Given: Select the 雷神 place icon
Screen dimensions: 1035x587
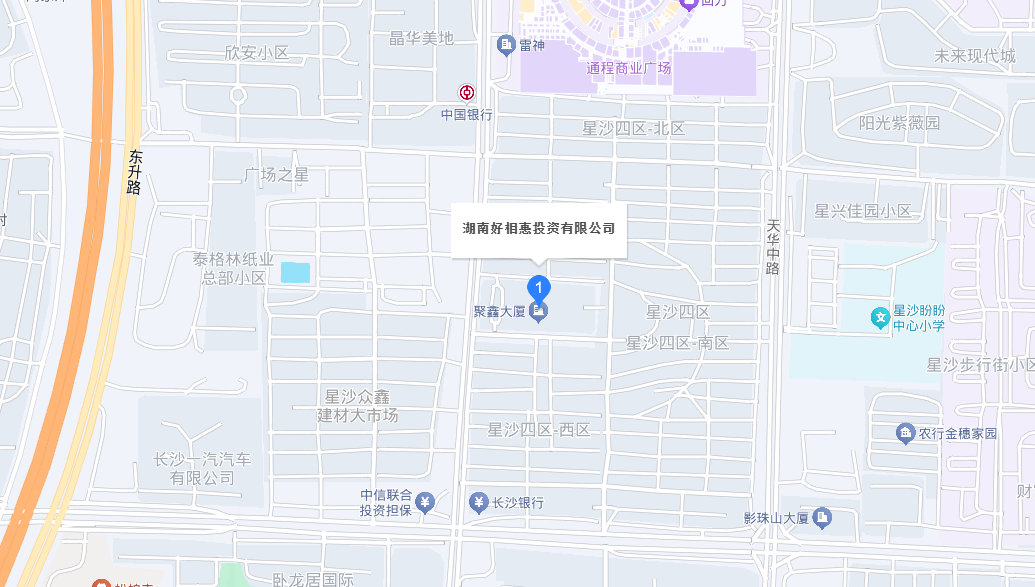Looking at the screenshot, I should (x=506, y=45).
